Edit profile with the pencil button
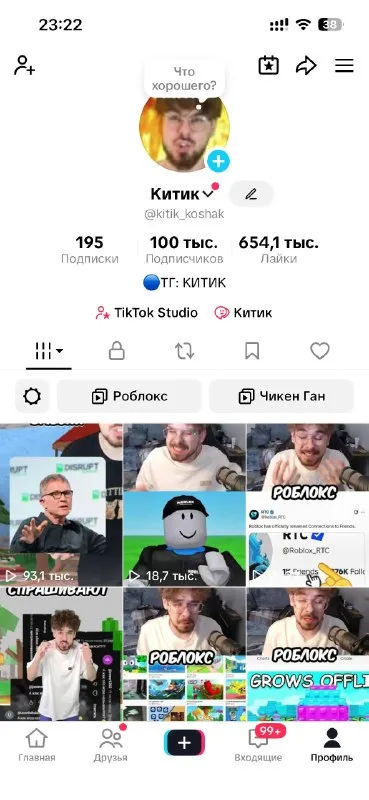Image resolution: width=369 pixels, height=800 pixels. [251, 194]
